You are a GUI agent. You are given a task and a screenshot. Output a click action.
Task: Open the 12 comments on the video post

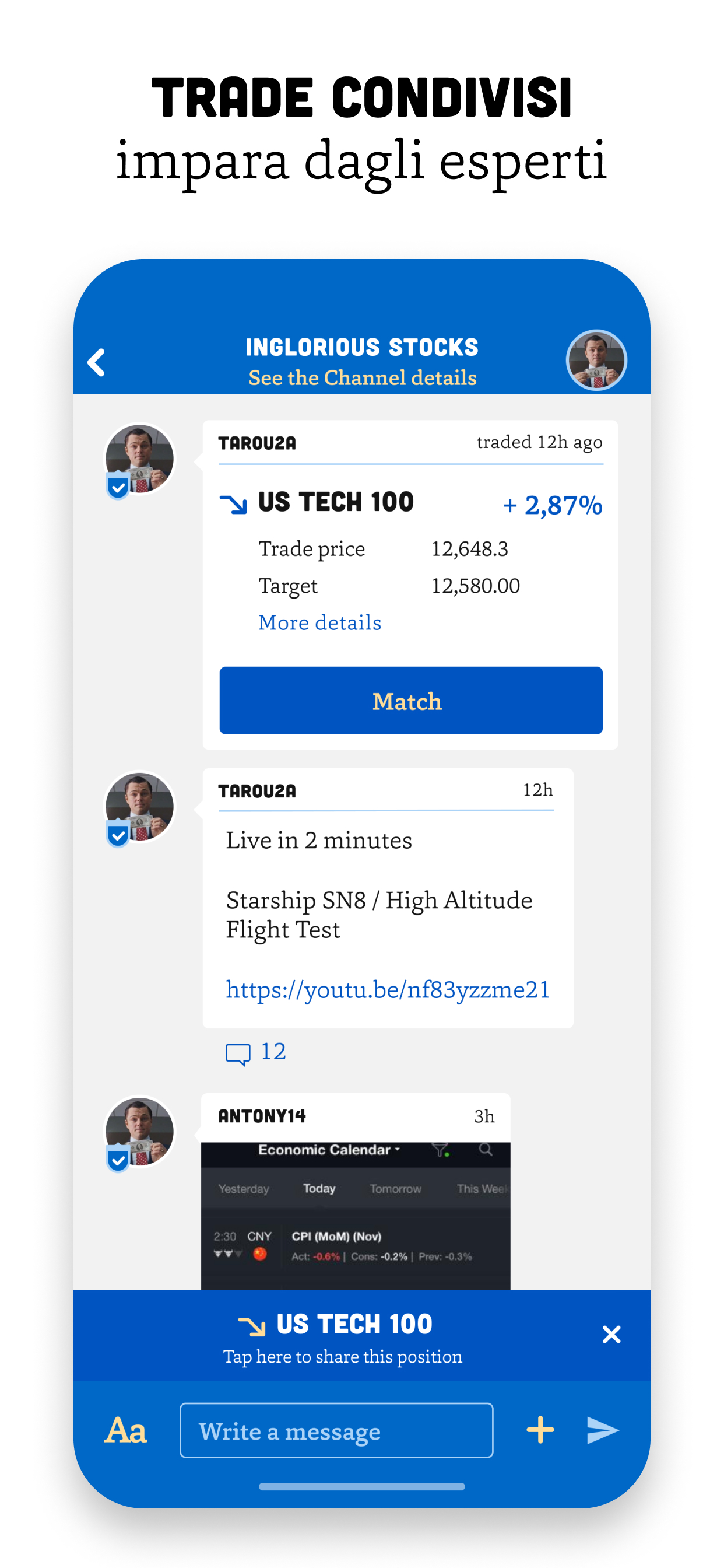coord(255,1051)
